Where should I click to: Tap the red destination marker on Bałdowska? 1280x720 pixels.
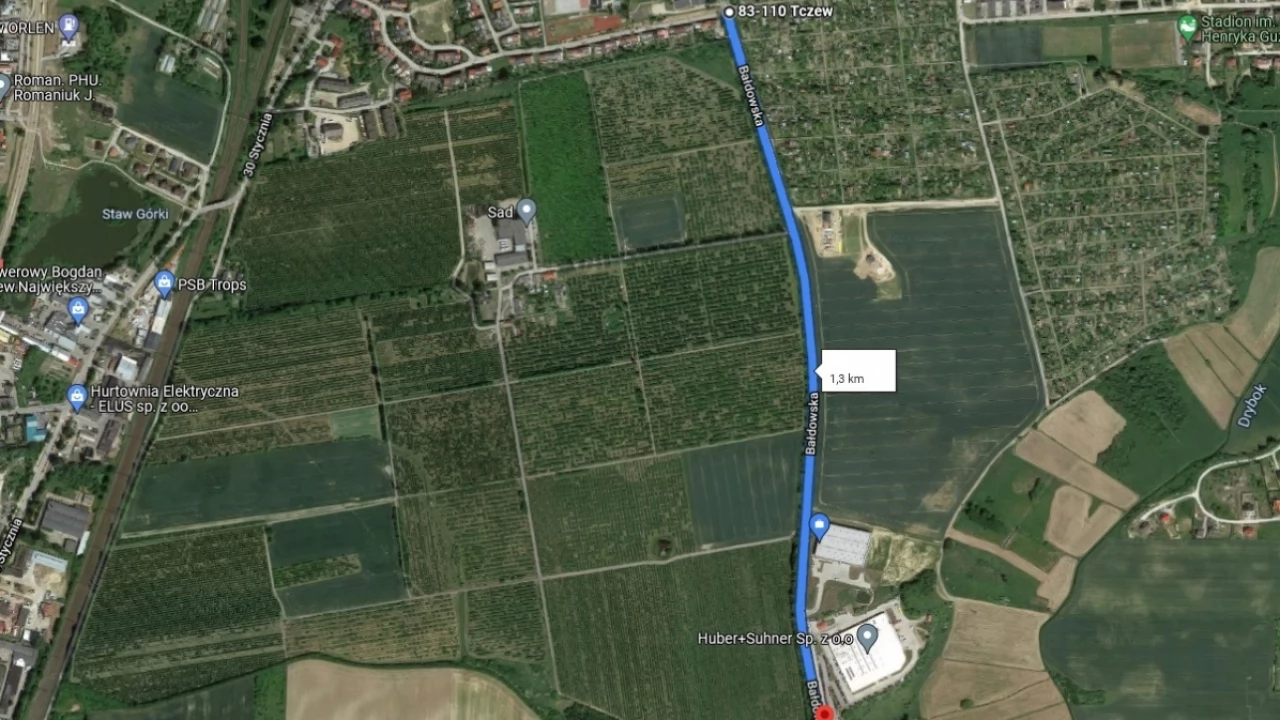tap(824, 713)
